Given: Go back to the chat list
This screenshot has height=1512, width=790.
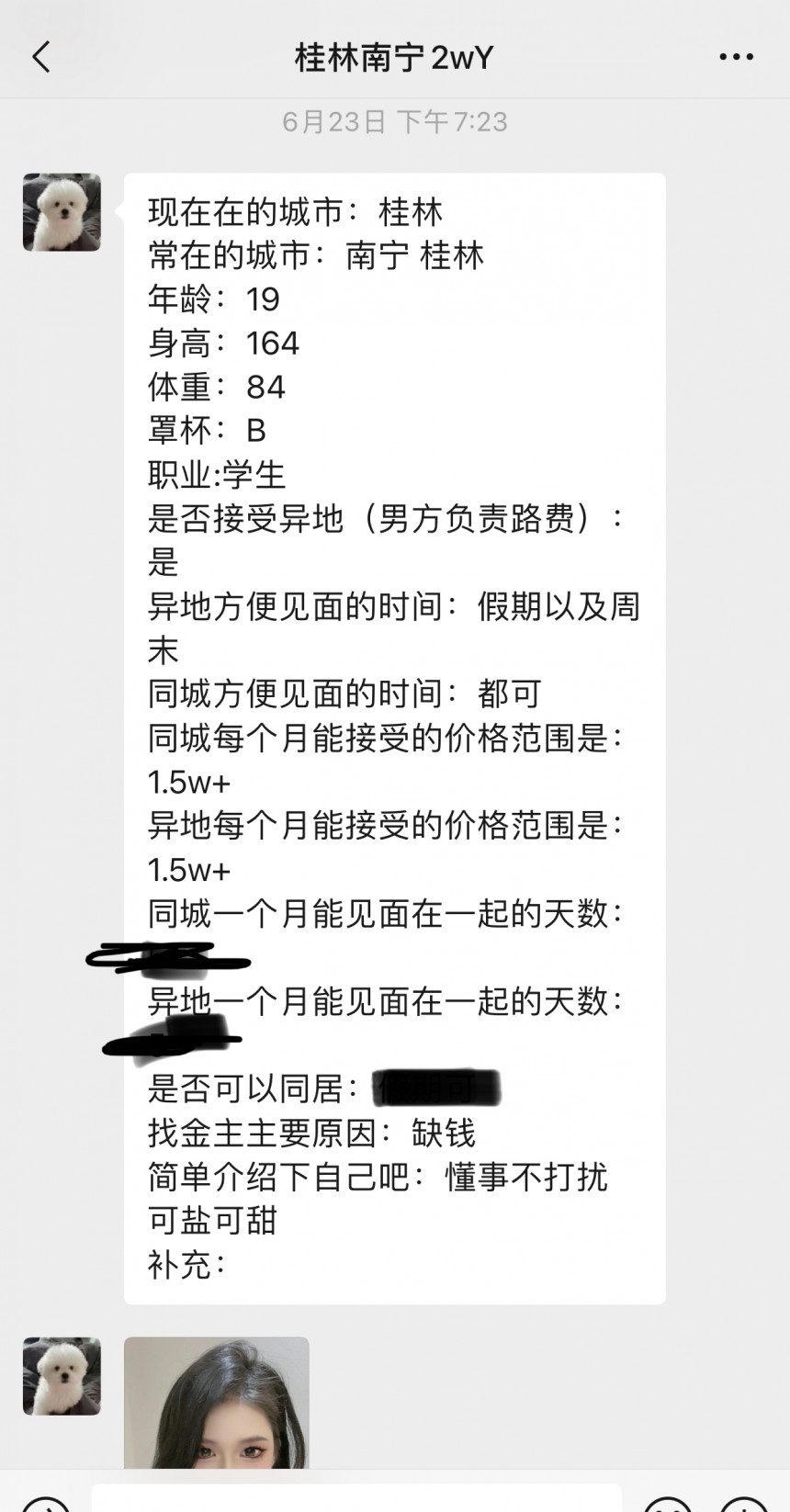Looking at the screenshot, I should pos(41,57).
